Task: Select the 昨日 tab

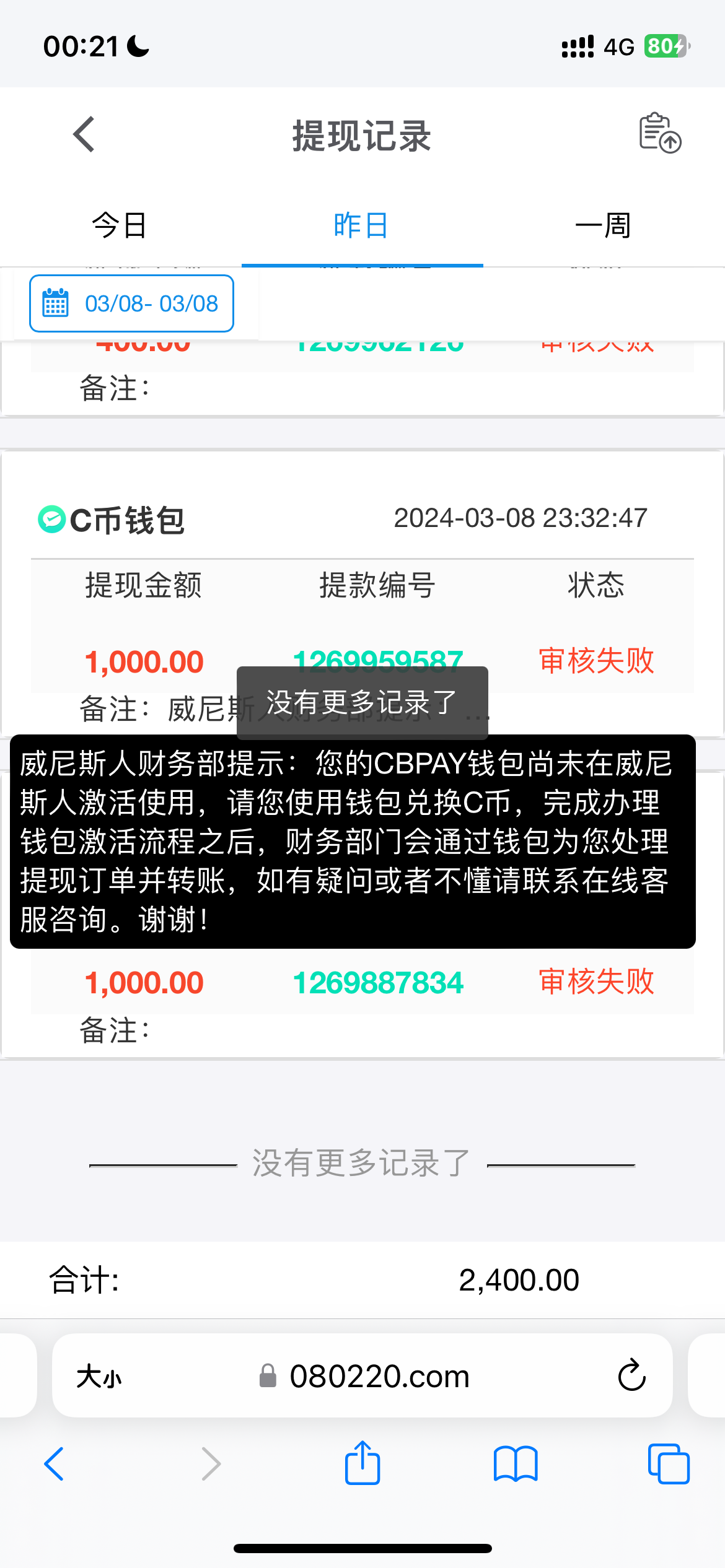Action: coord(361,225)
